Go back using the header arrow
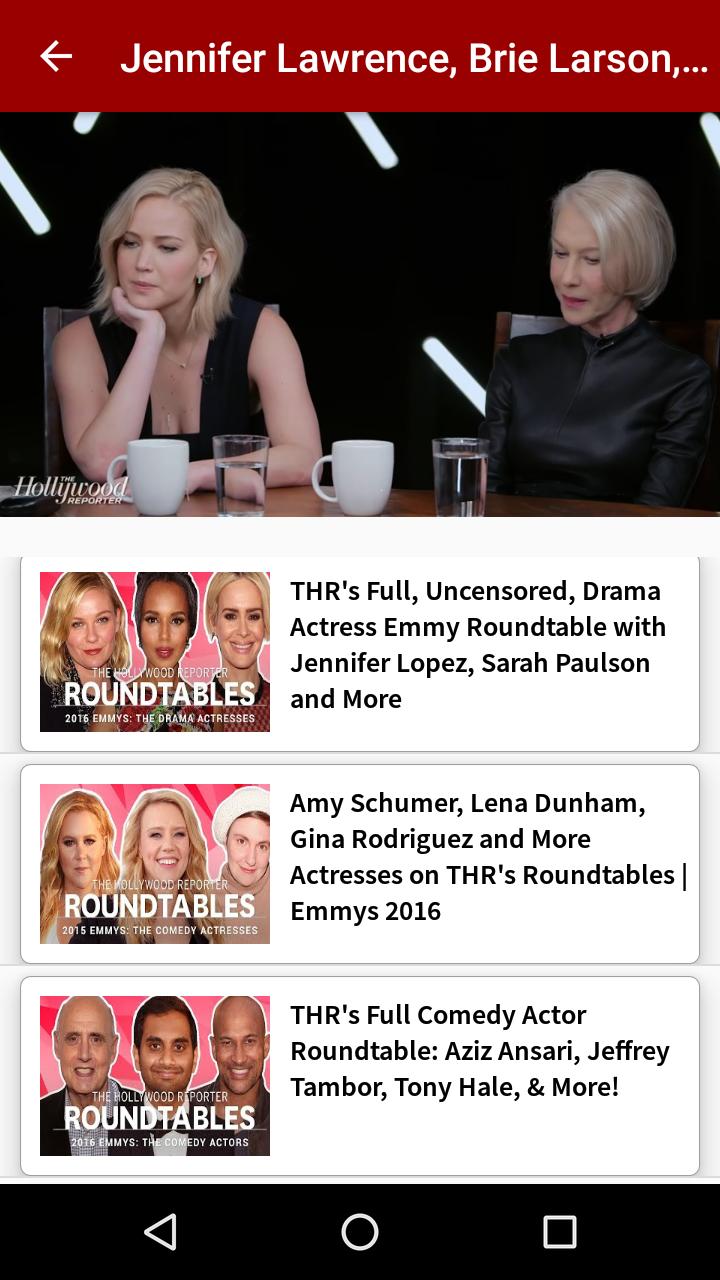Viewport: 720px width, 1280px height. 56,57
